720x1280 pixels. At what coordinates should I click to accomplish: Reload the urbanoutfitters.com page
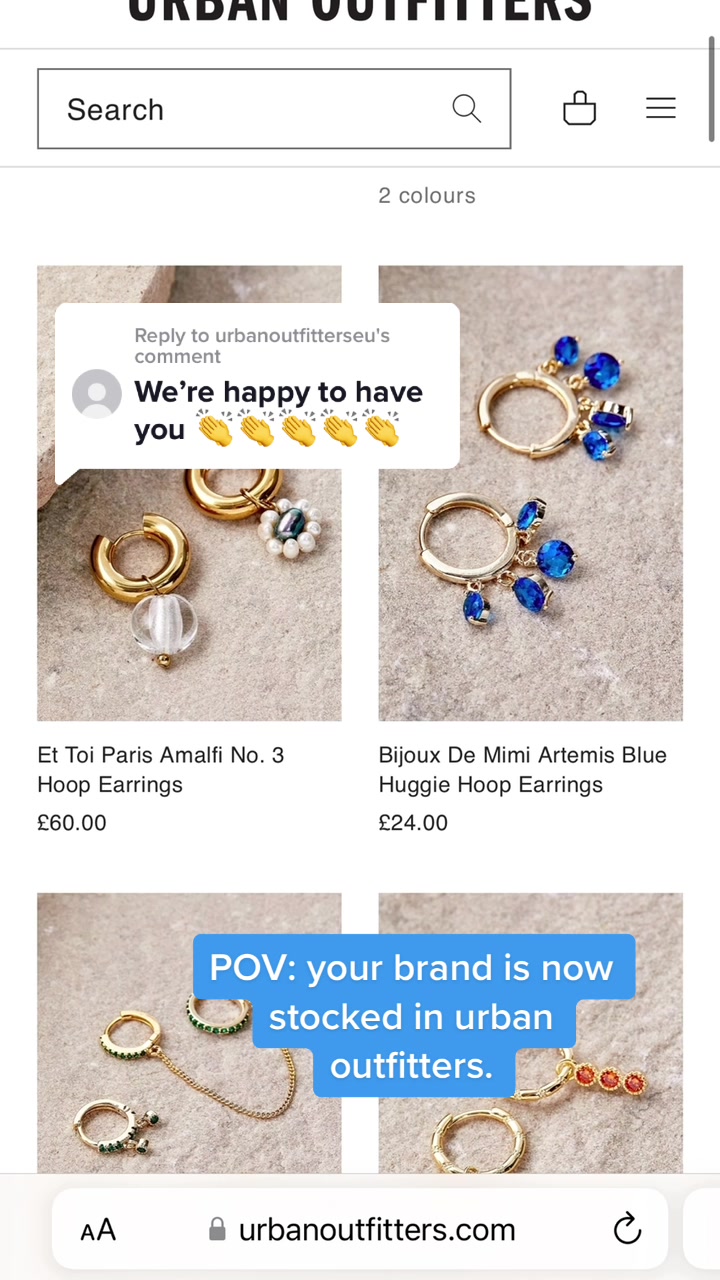click(627, 1229)
